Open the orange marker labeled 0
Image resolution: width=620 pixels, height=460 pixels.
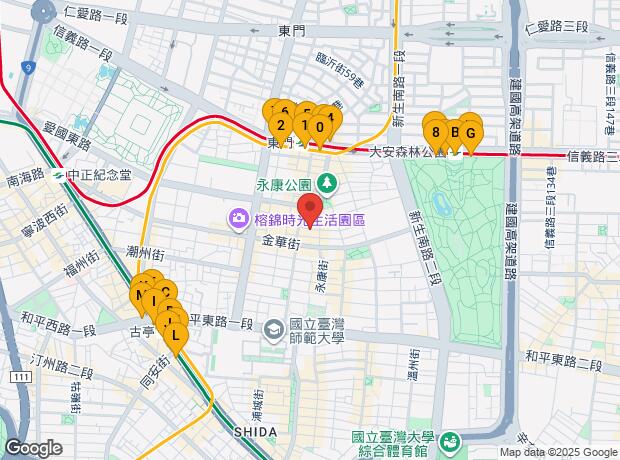coord(318,127)
